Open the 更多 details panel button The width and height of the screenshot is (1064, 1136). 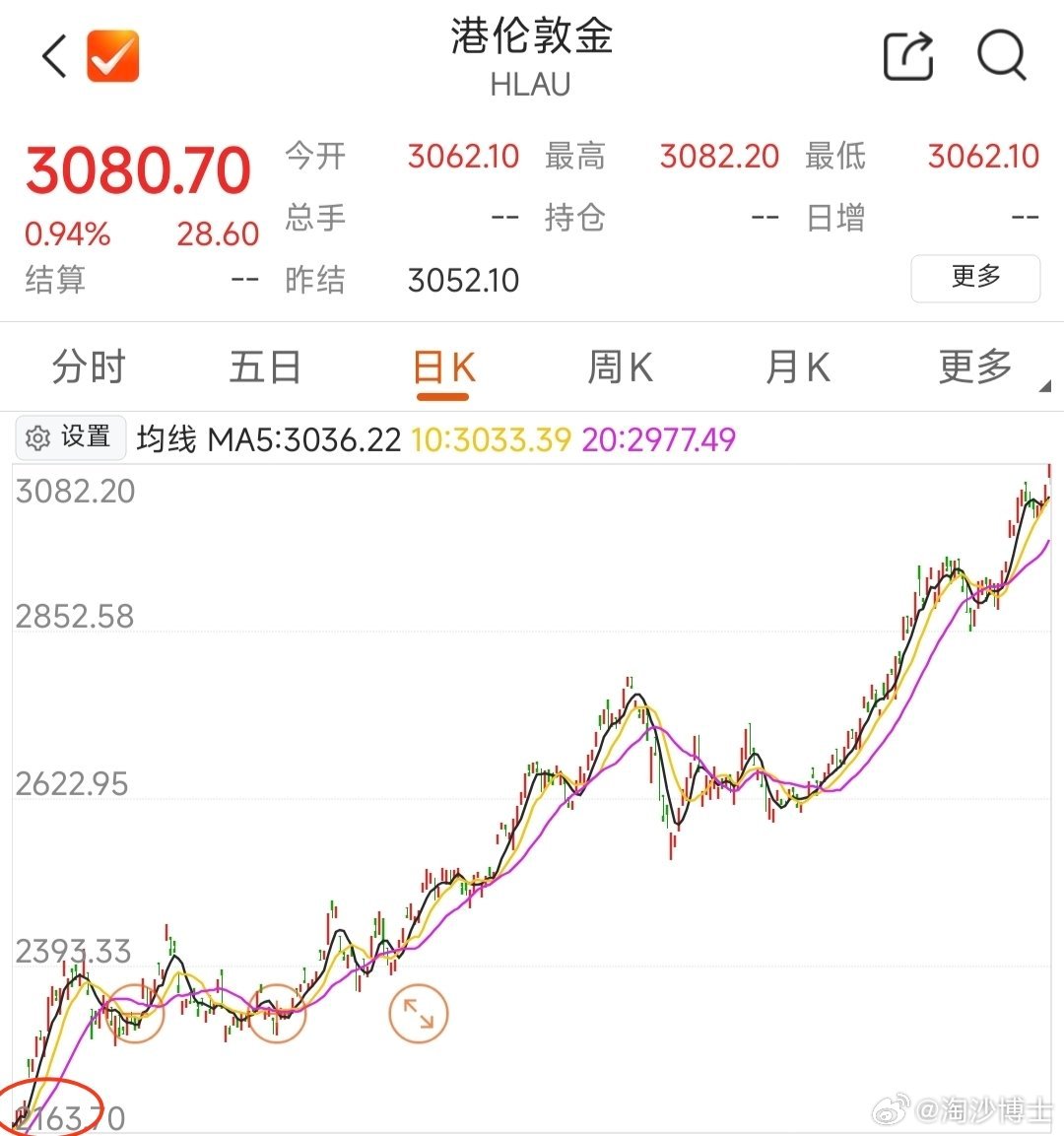[974, 279]
